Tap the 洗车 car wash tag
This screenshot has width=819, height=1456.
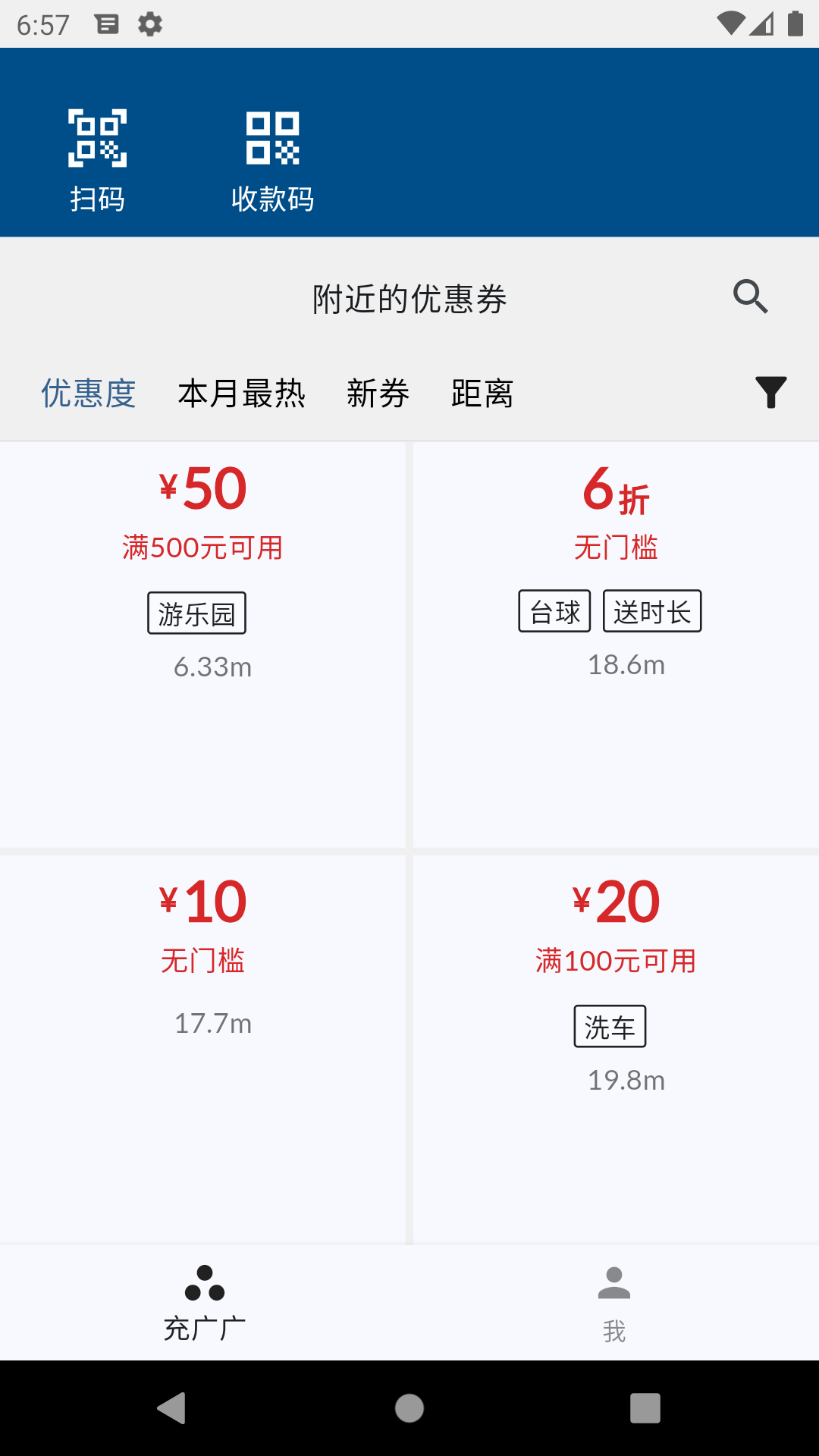610,1027
